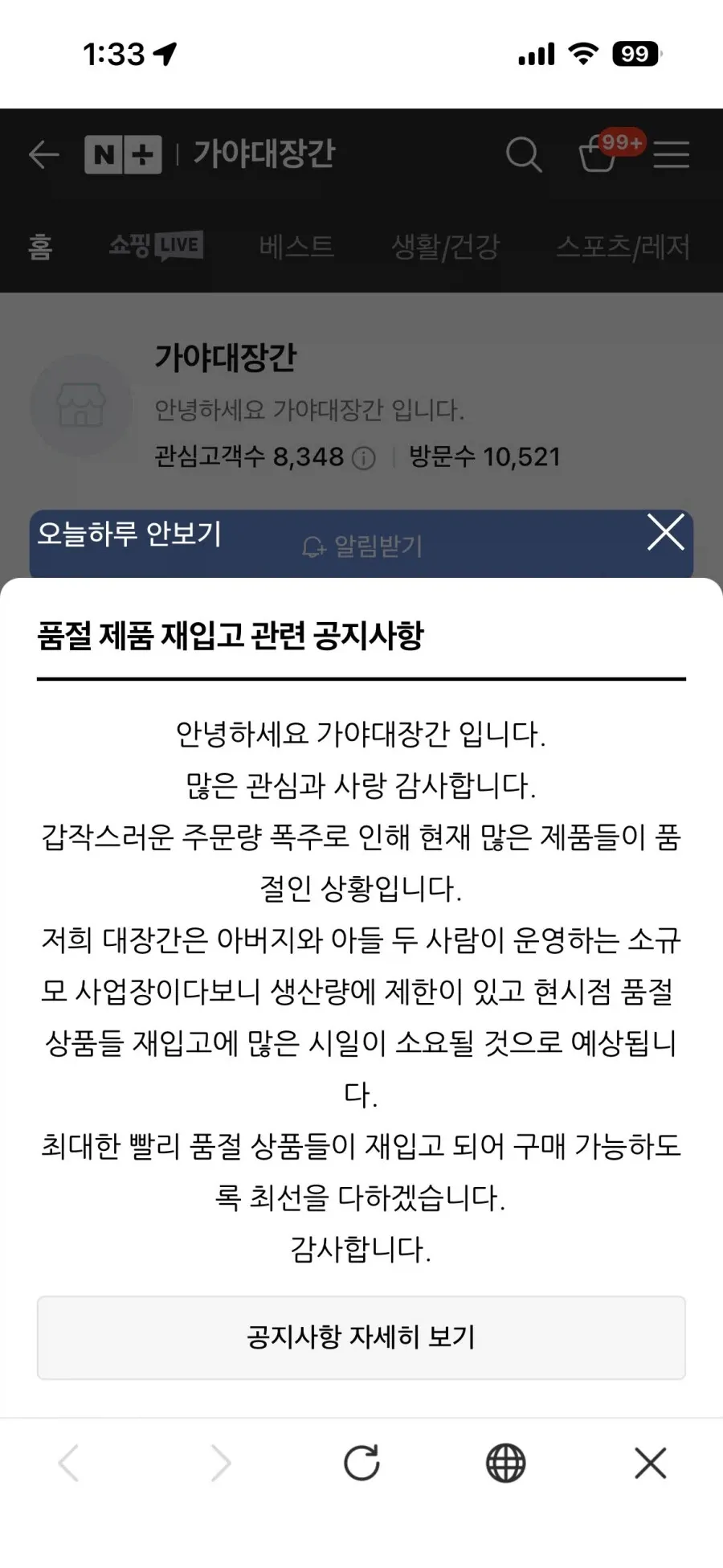Go back using the header arrow
The width and height of the screenshot is (723, 1568).
(44, 154)
